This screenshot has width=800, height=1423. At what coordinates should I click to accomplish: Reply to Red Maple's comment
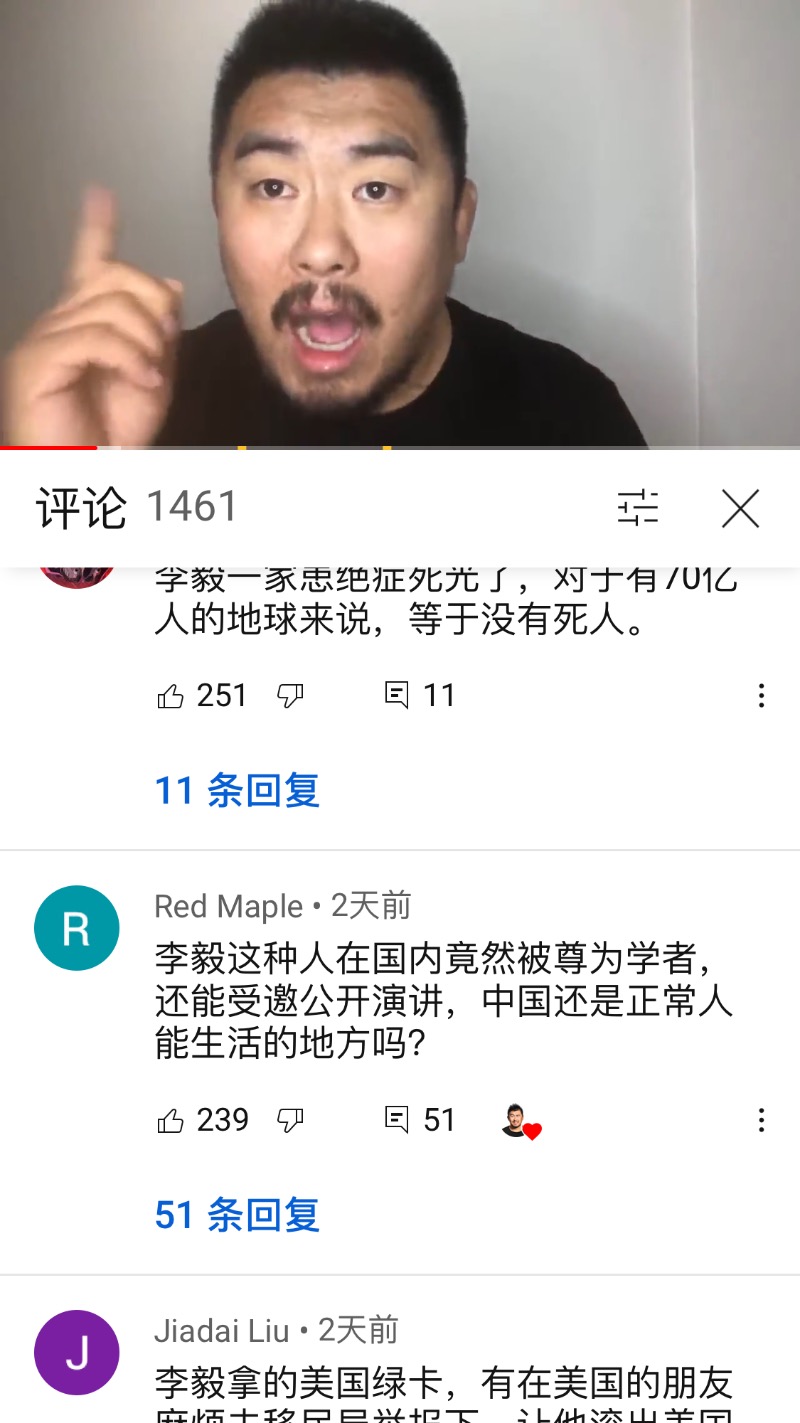point(397,1120)
